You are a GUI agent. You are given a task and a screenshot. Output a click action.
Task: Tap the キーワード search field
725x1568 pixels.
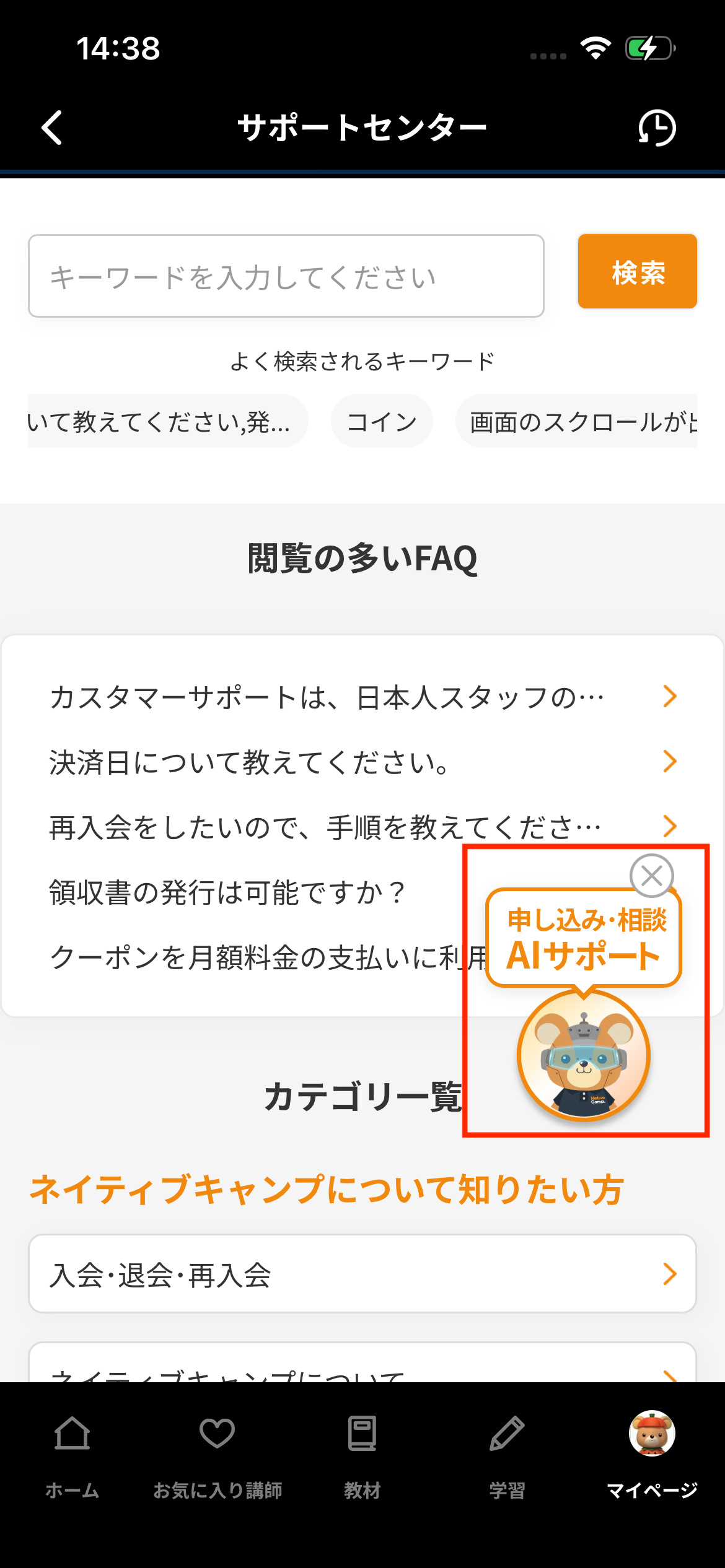[x=286, y=276]
